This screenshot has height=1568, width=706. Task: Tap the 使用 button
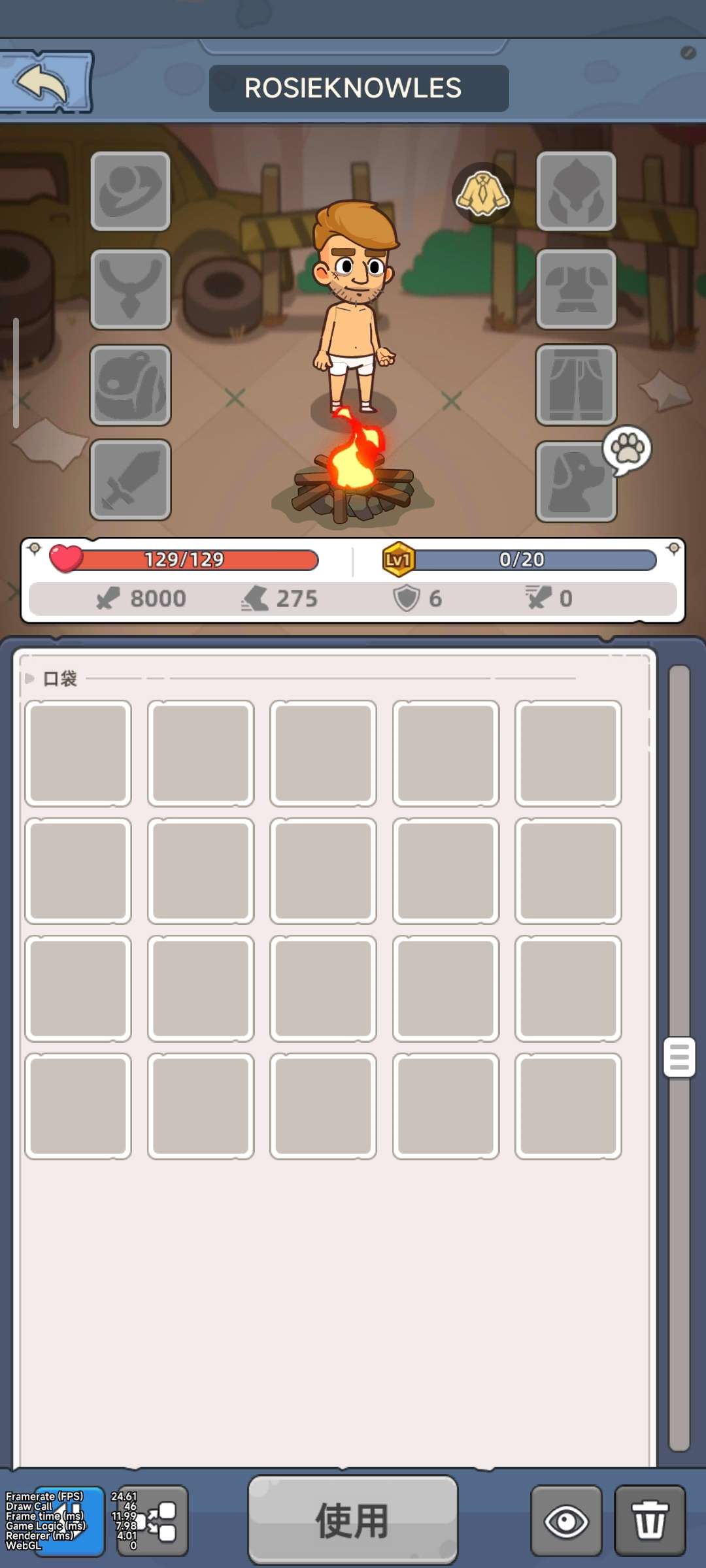coord(352,1520)
